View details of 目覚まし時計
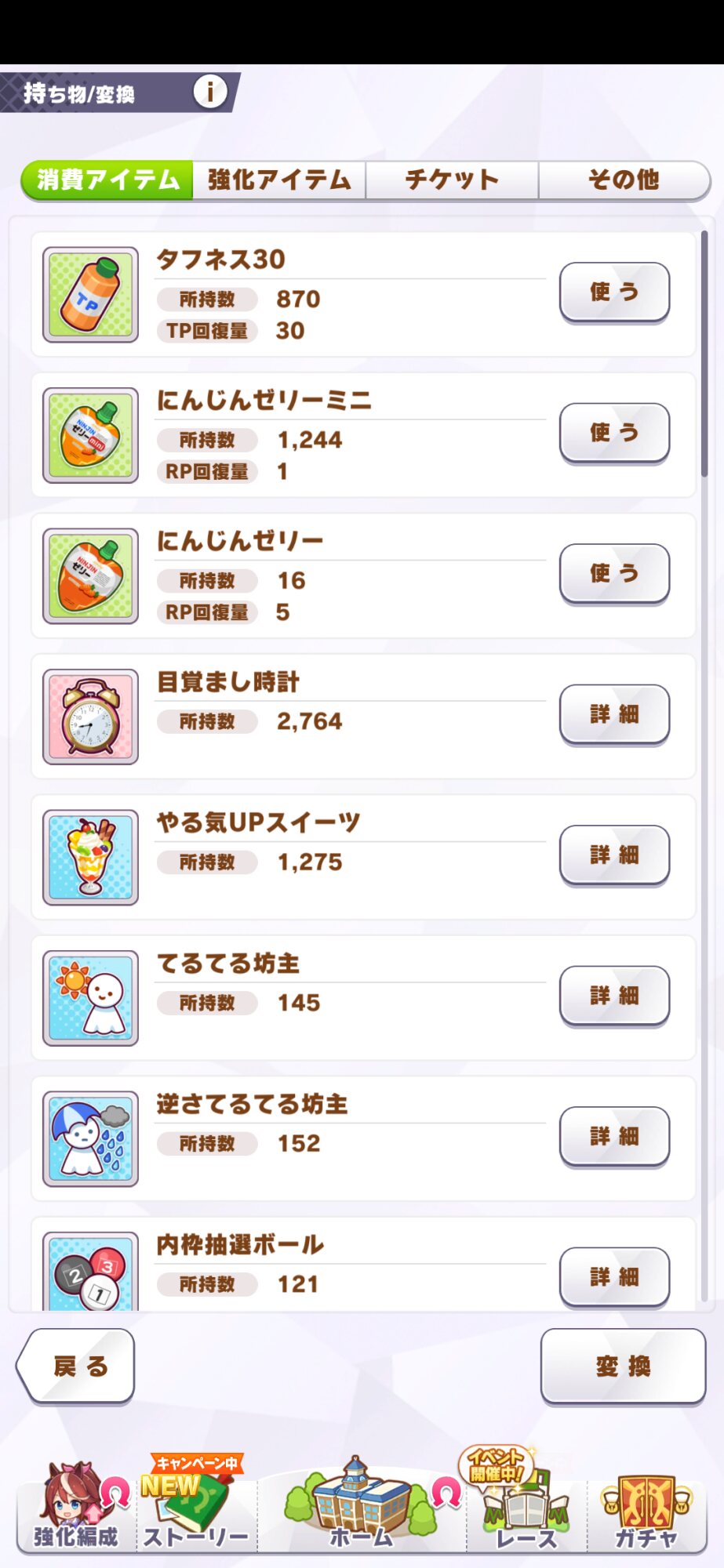Viewport: 724px width, 1568px height. coord(614,714)
